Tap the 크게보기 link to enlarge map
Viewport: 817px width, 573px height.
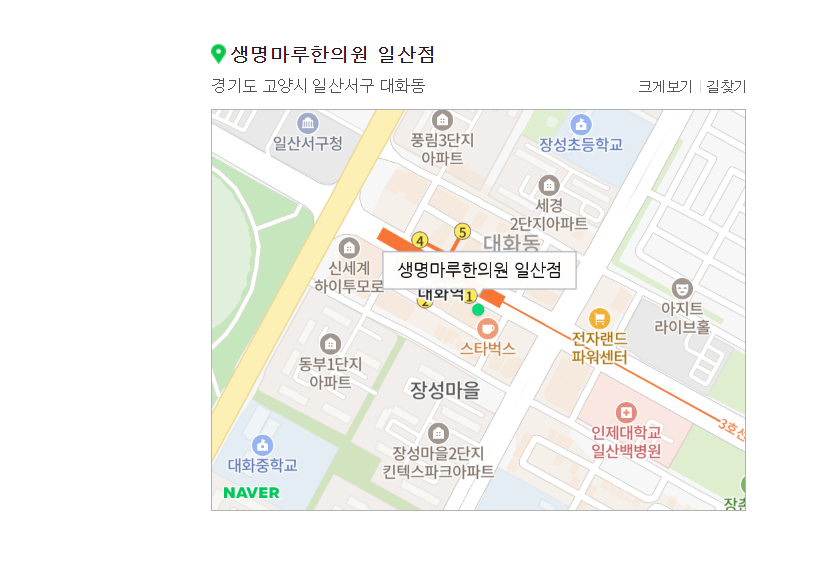click(665, 86)
